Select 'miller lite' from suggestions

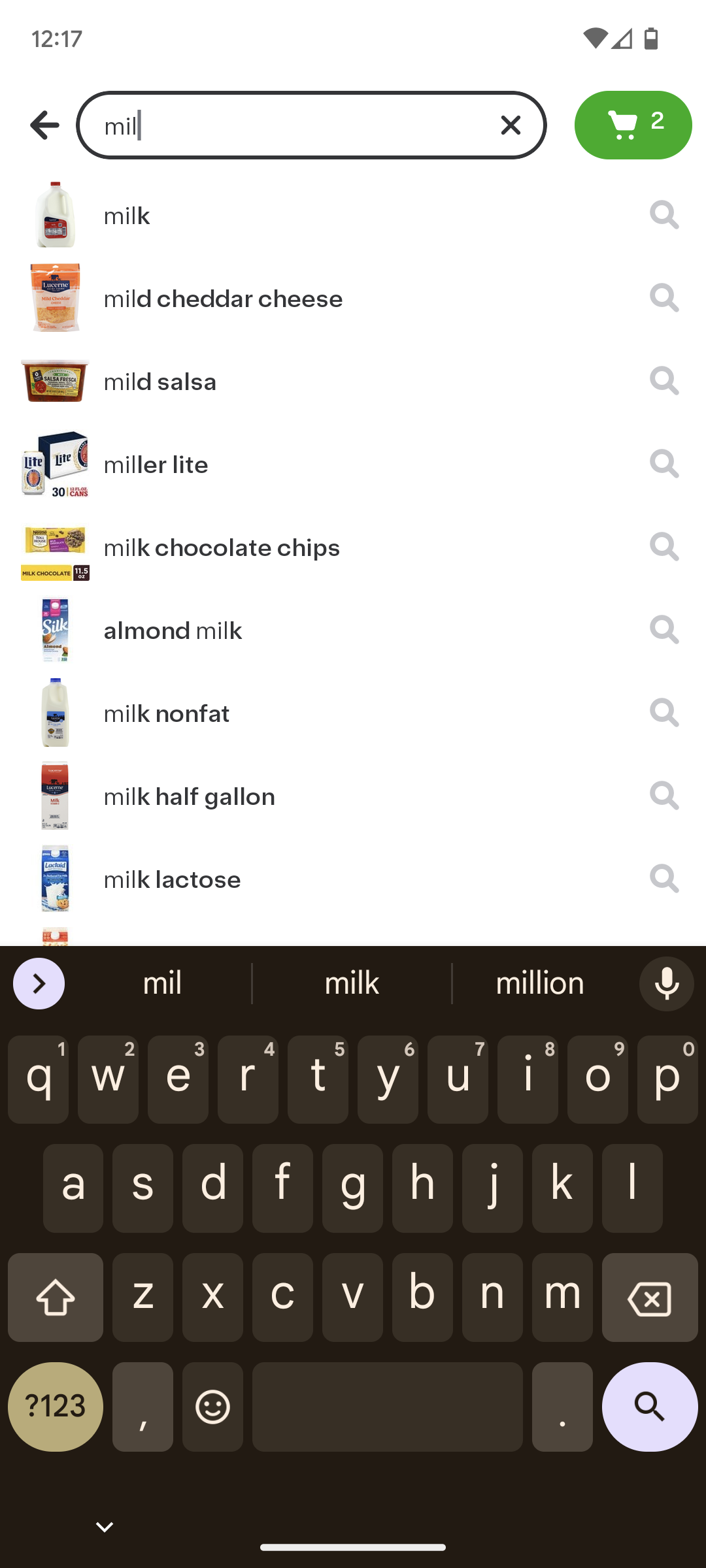click(x=156, y=465)
